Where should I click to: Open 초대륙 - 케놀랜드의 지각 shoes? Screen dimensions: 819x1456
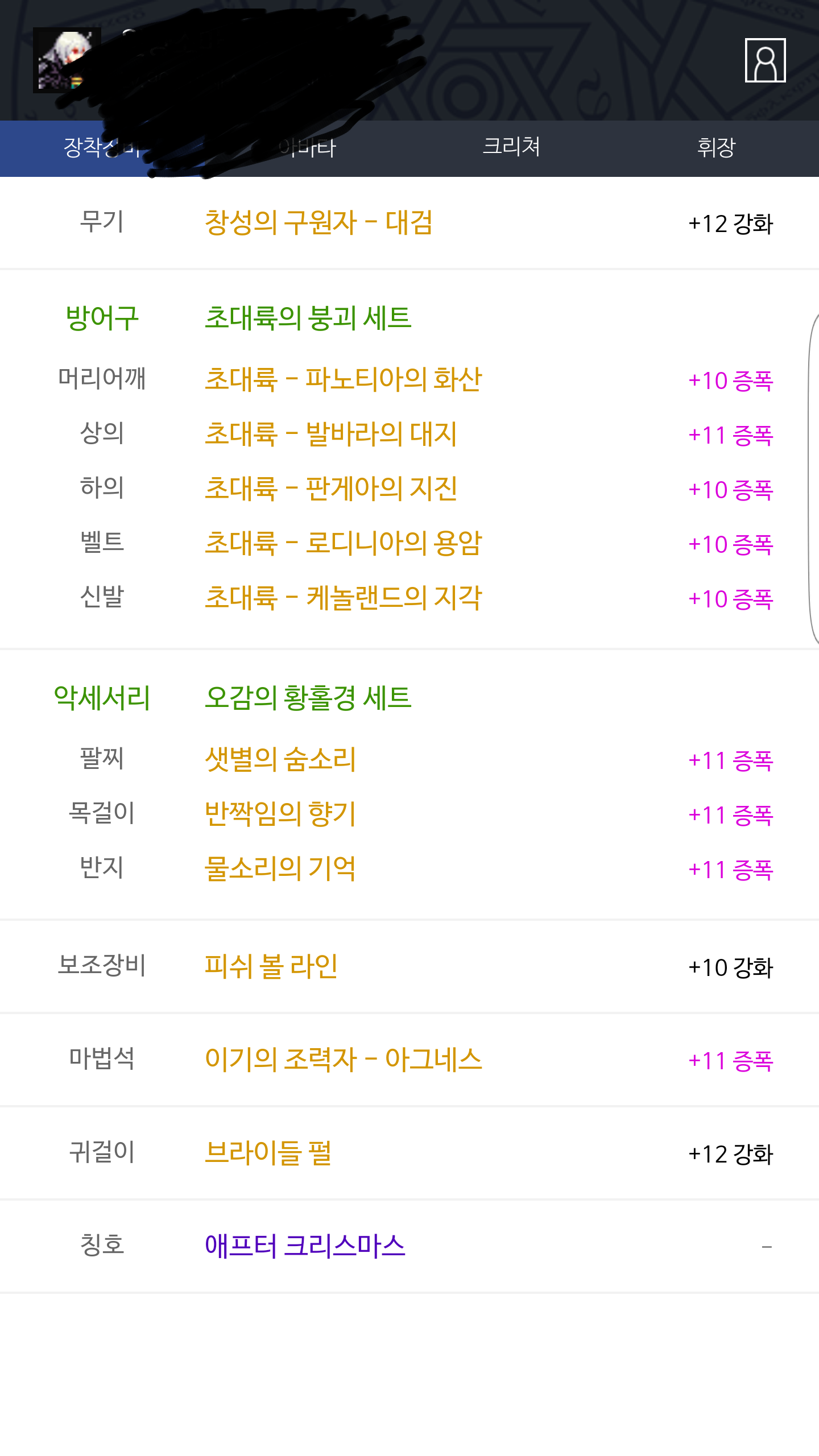point(343,597)
